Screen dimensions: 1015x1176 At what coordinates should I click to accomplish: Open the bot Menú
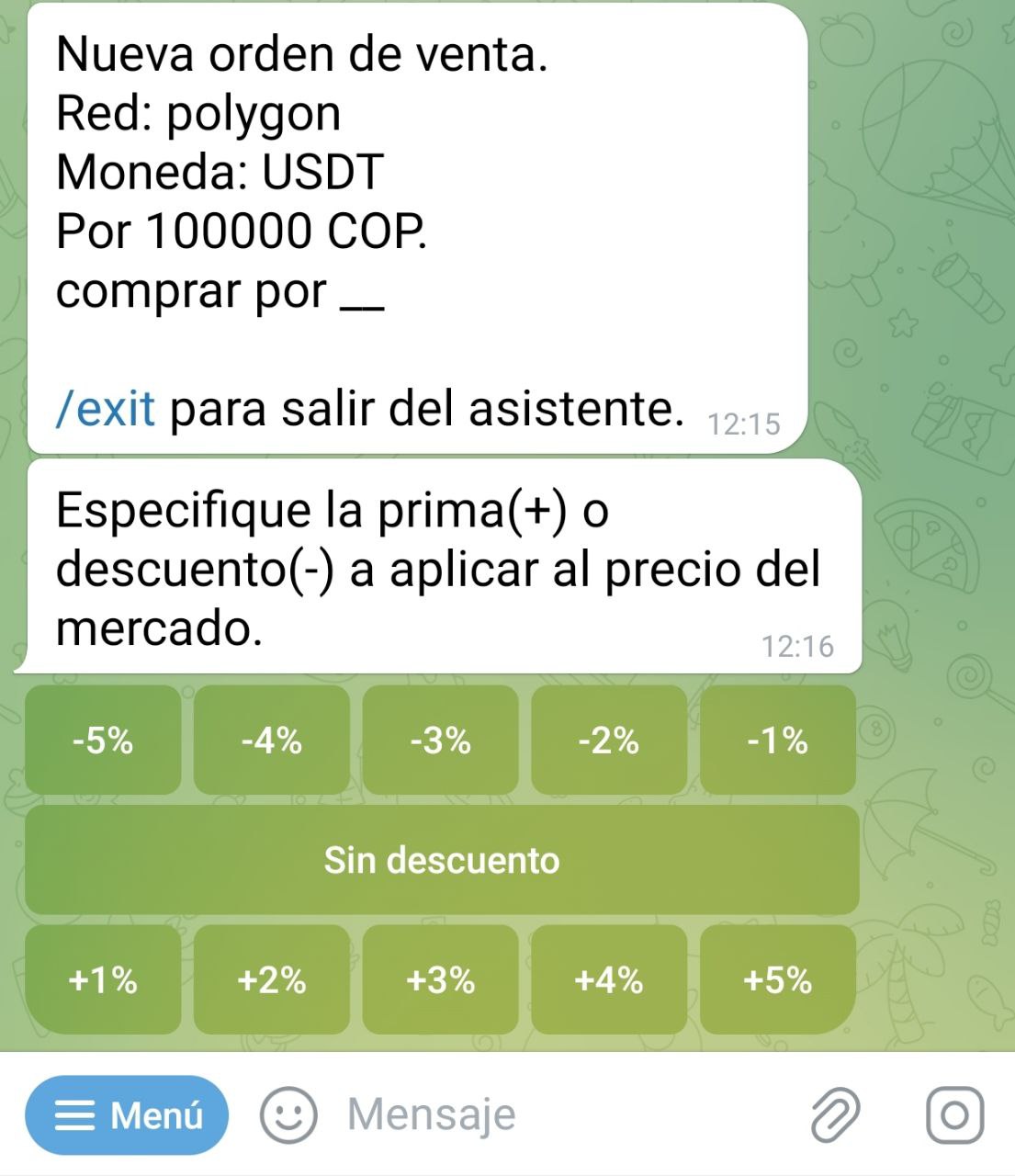(127, 1114)
